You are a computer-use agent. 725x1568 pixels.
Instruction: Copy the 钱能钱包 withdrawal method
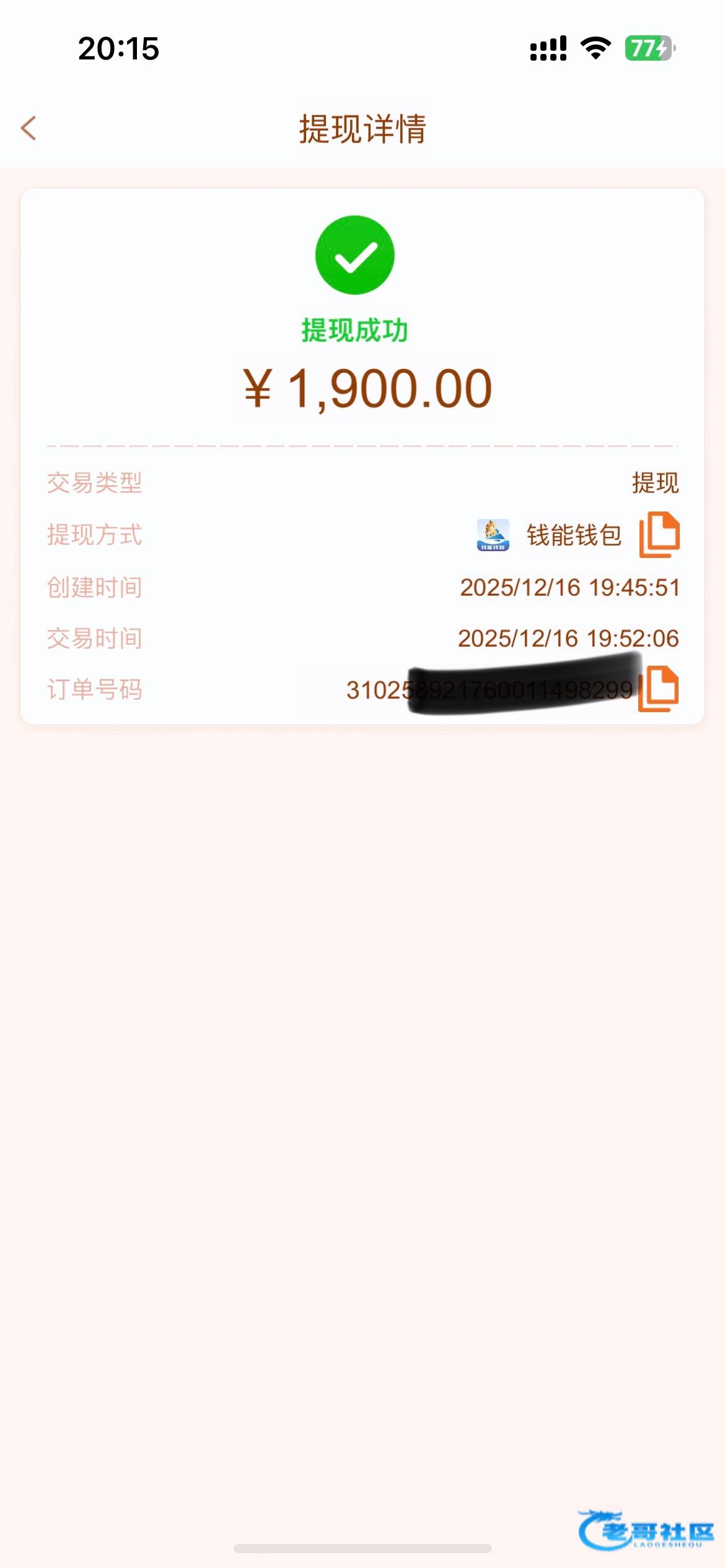click(x=659, y=534)
